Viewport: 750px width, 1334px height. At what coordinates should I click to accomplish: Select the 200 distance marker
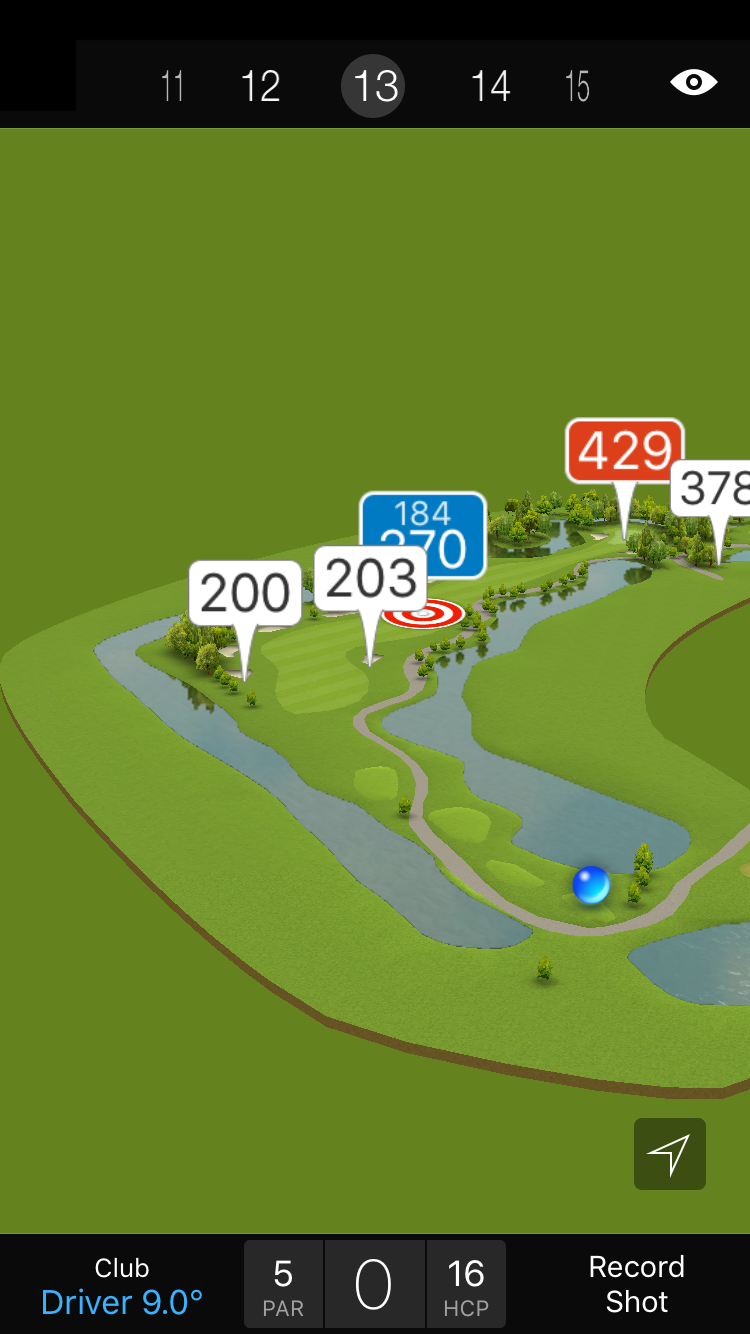point(245,594)
